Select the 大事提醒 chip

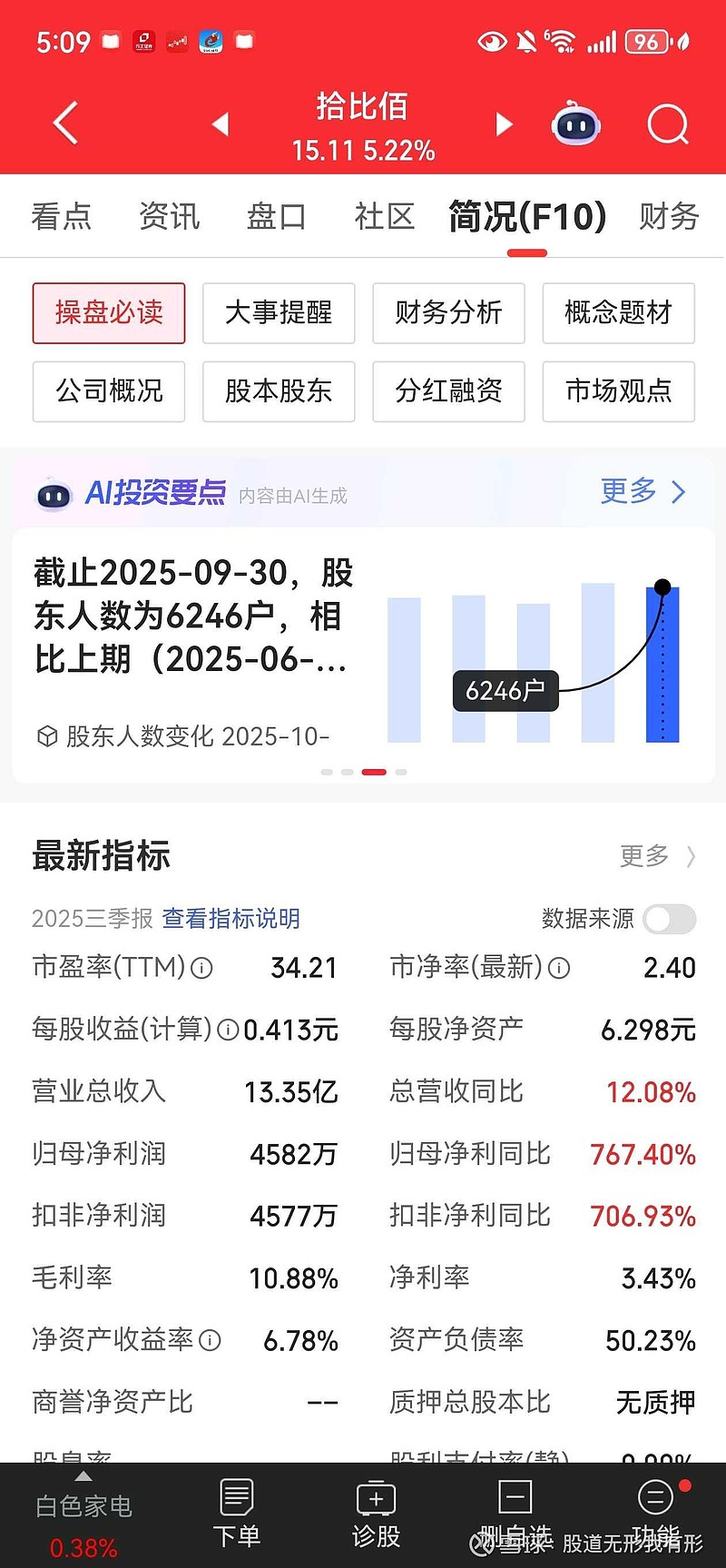[279, 313]
